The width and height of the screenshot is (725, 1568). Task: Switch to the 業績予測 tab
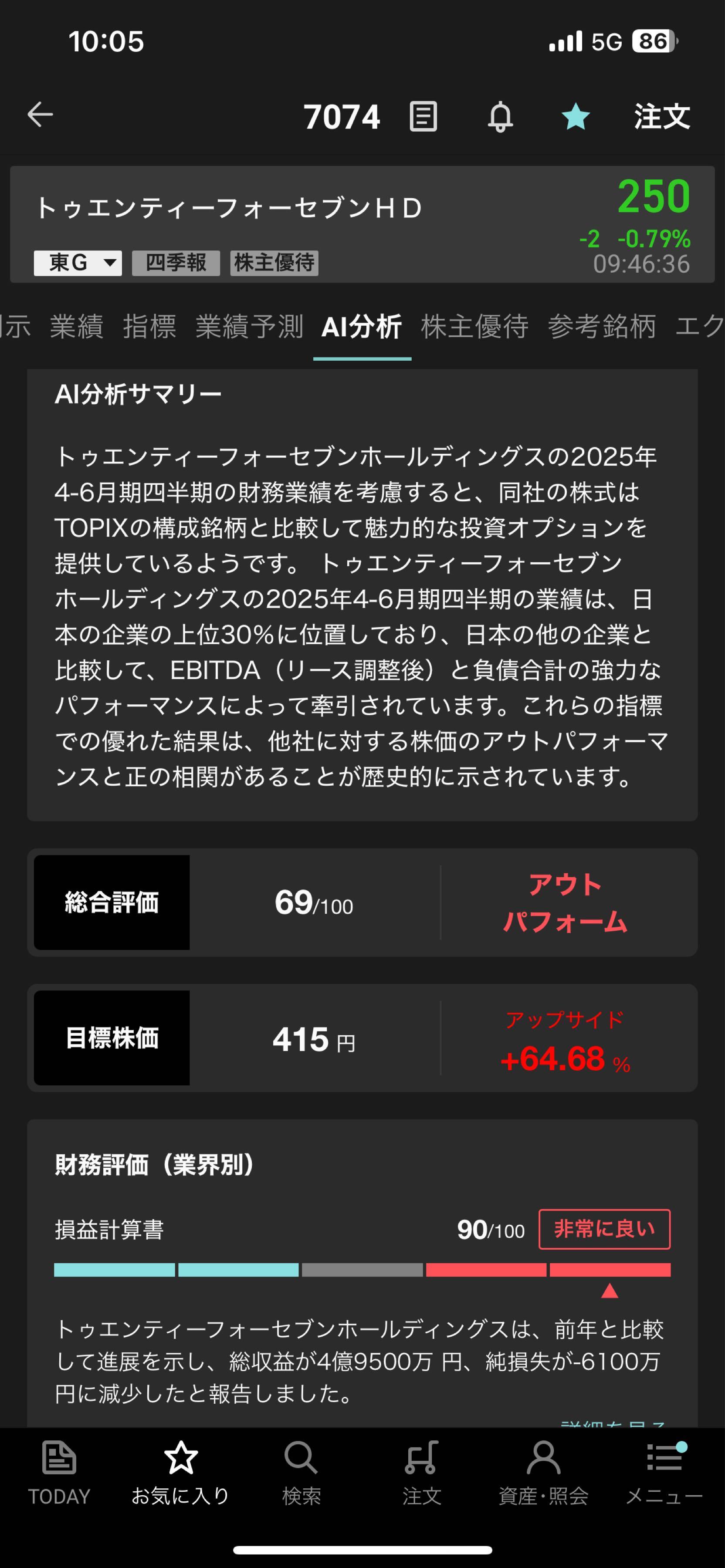click(x=249, y=327)
